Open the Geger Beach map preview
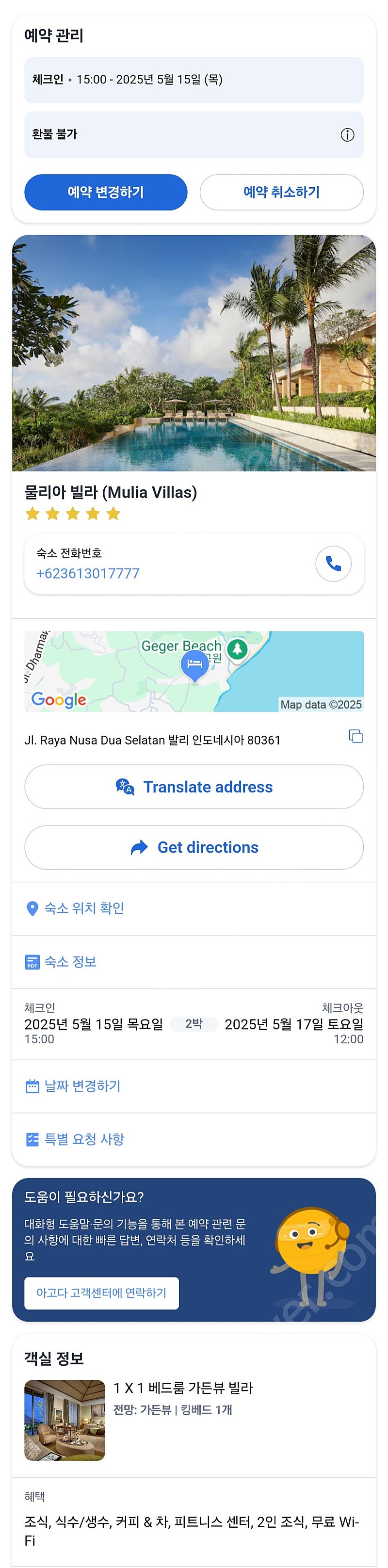Viewport: 388px width, 1568px height. (194, 671)
